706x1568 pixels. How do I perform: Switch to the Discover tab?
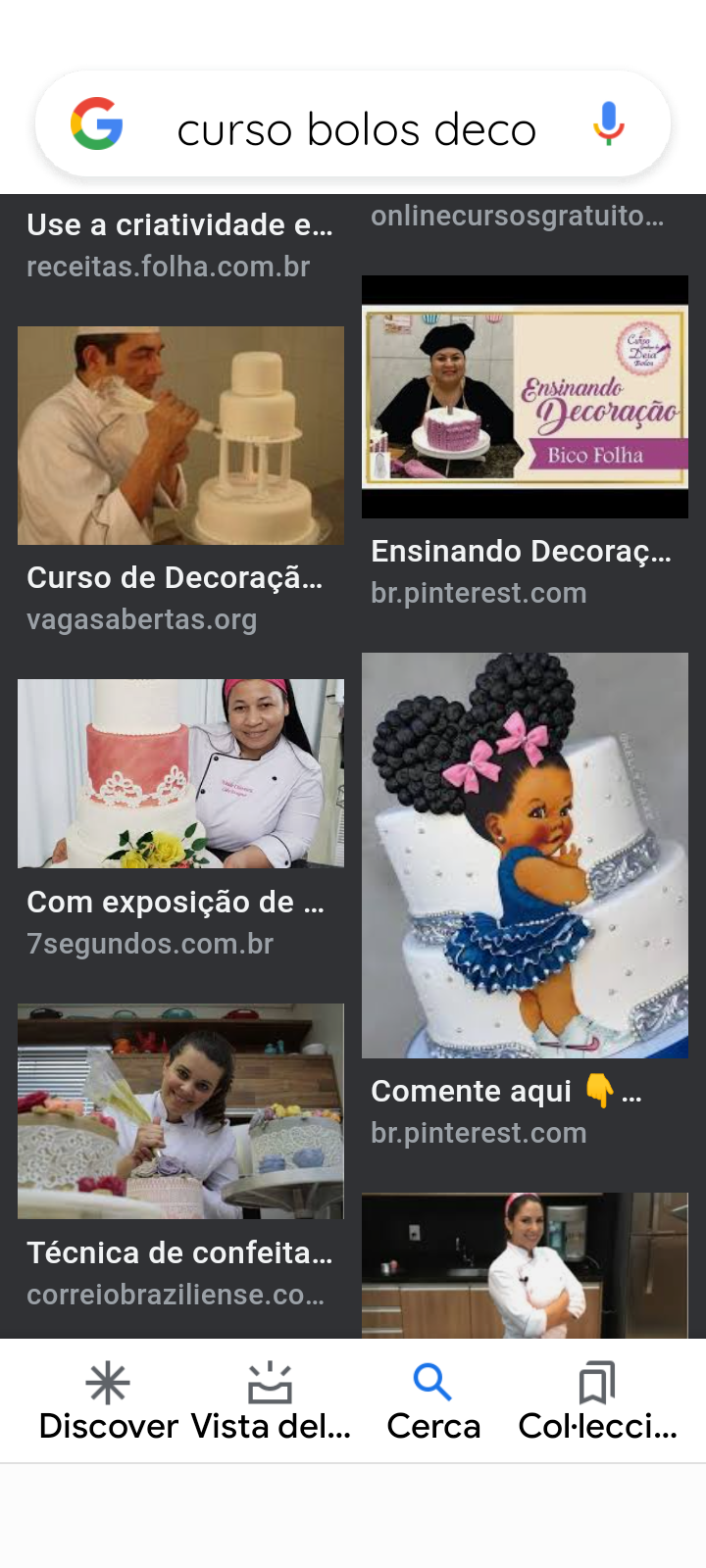tap(108, 1401)
